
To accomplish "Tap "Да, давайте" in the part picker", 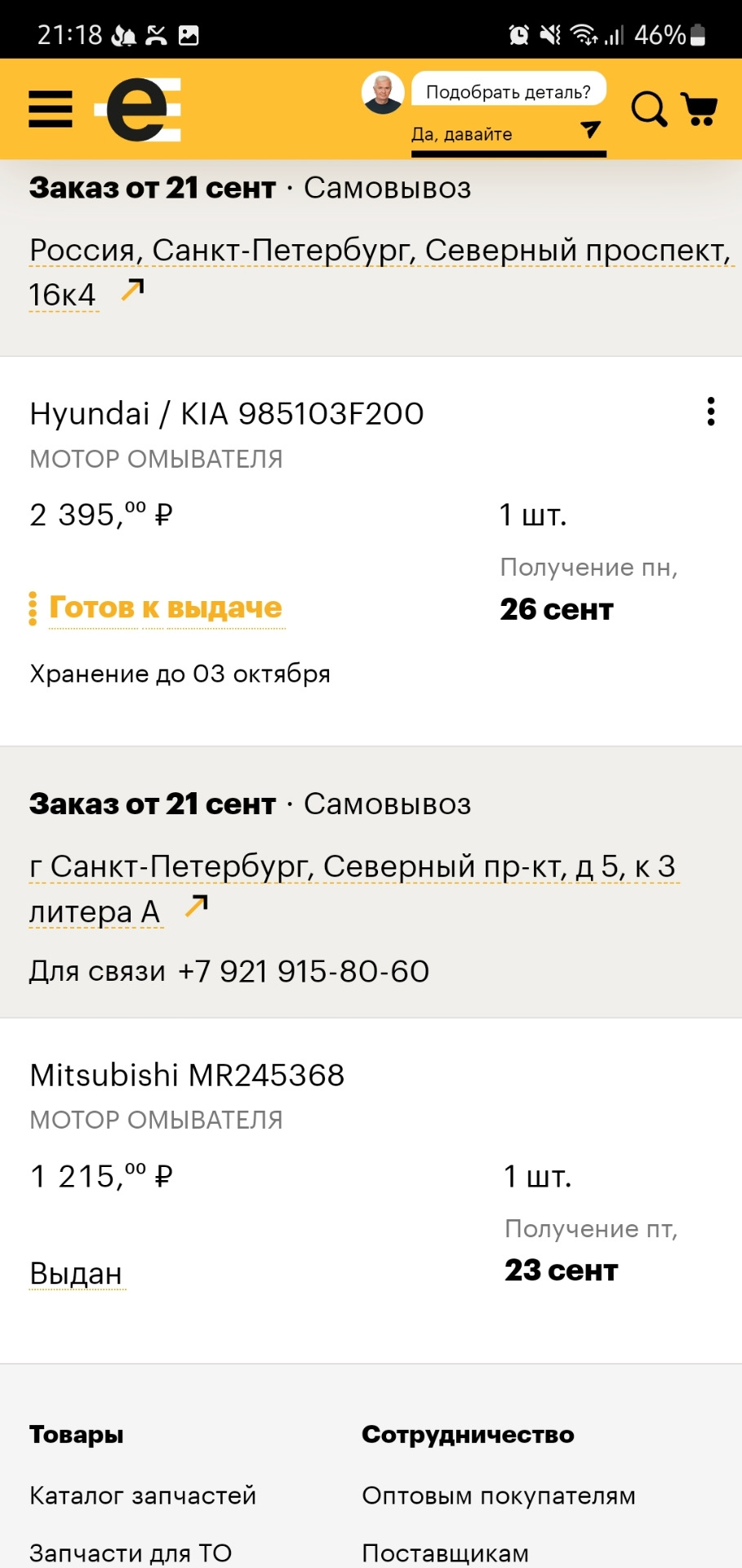I will [x=462, y=134].
